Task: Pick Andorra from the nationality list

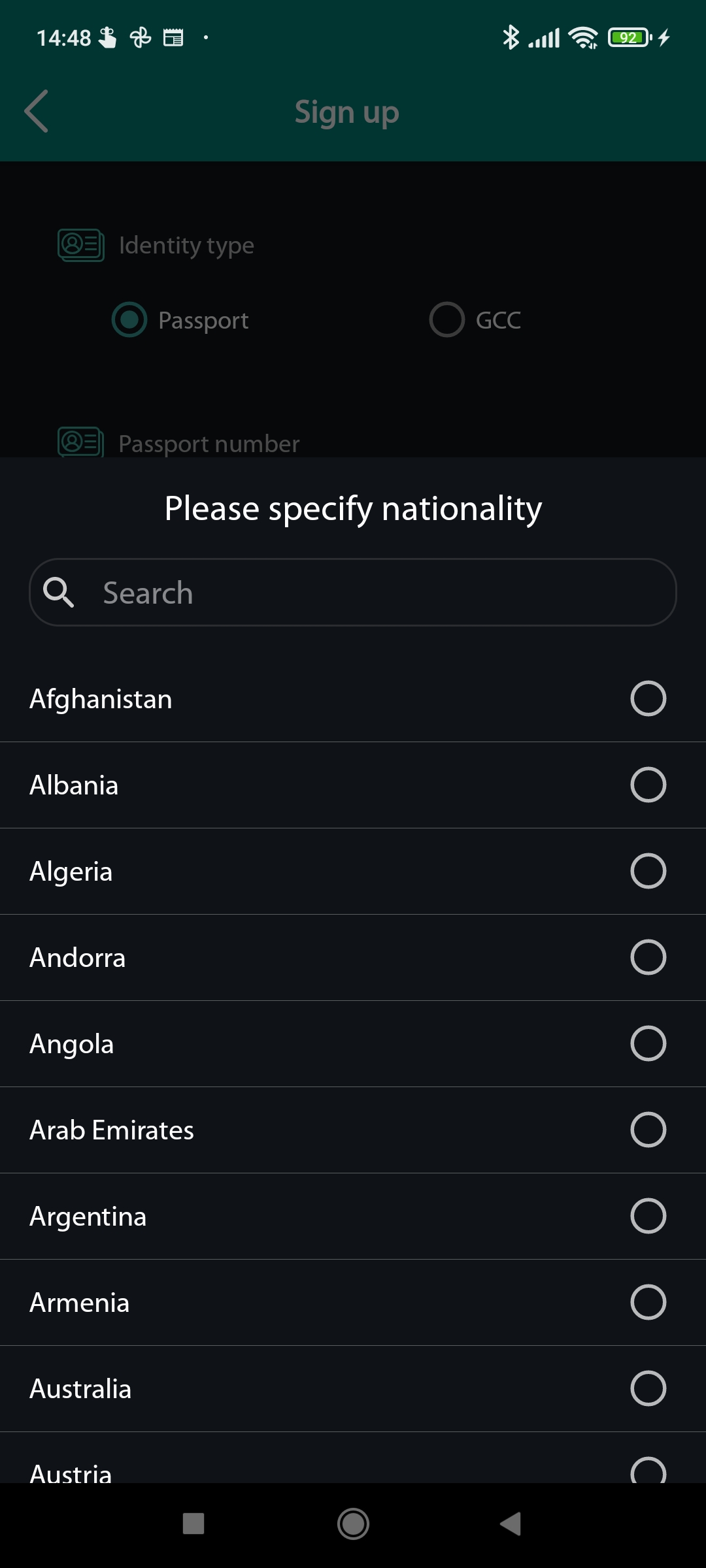Action: [353, 958]
